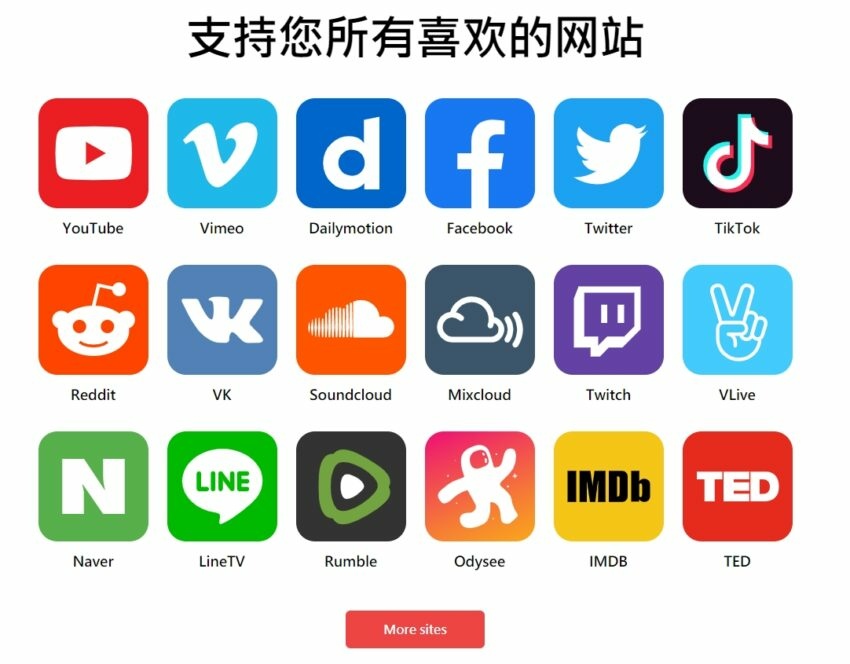Choose the Rumble tile
The width and height of the screenshot is (850, 664).
click(351, 486)
